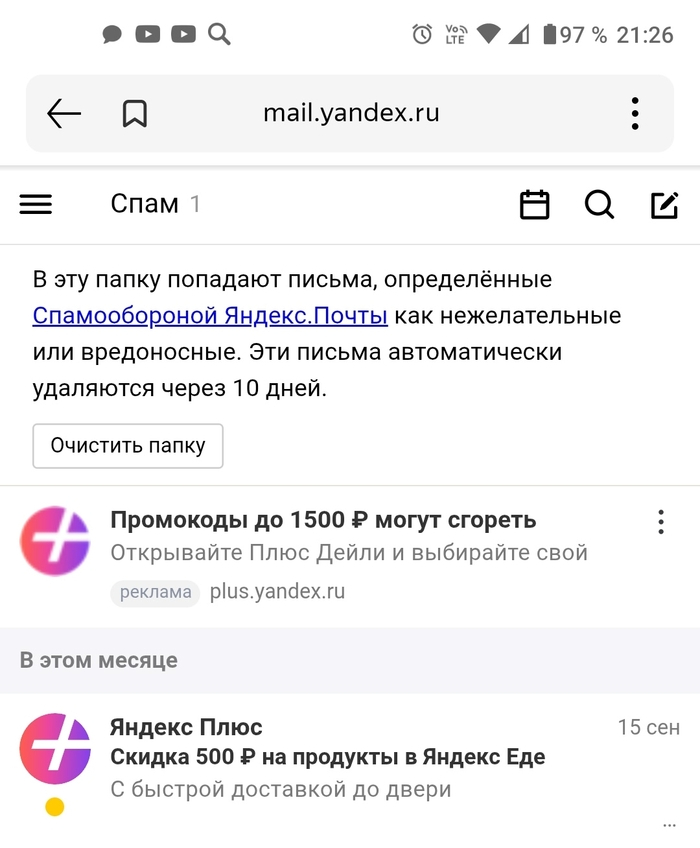
Task: Tap the mail.yandex.ru address bar
Action: point(351,114)
